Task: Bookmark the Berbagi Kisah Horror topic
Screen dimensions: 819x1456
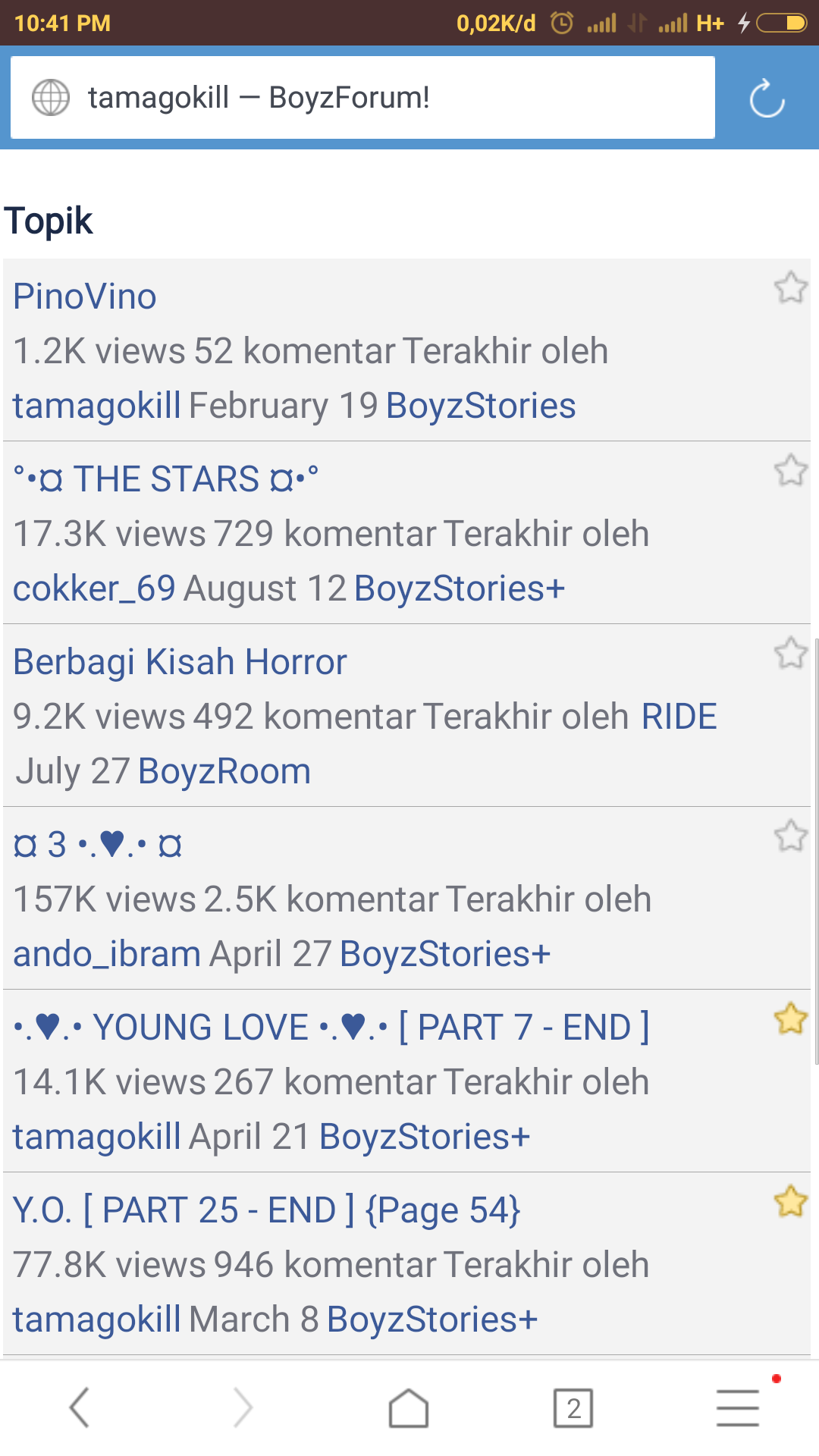Action: [x=790, y=654]
